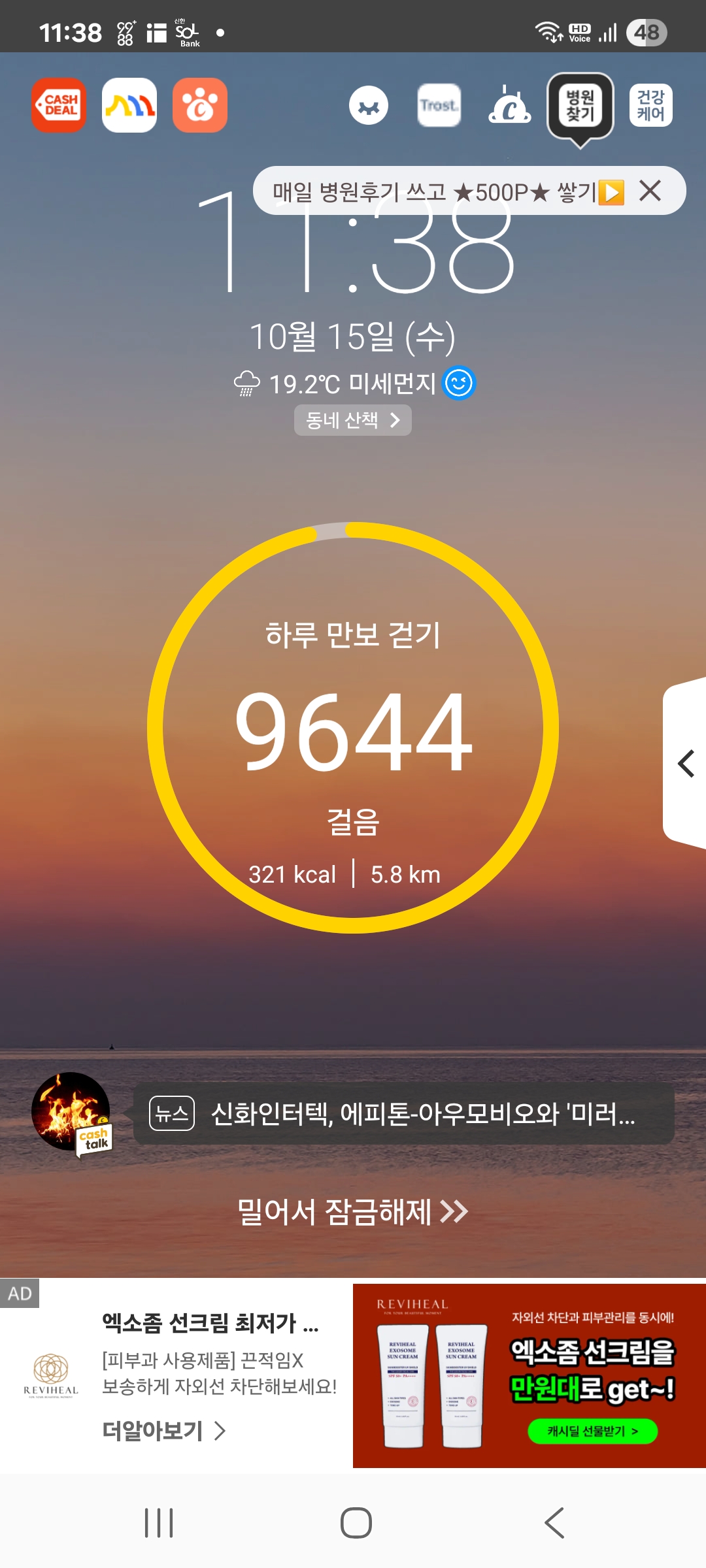Open the REVIHEAL sunscreen ad banner

click(x=529, y=1375)
